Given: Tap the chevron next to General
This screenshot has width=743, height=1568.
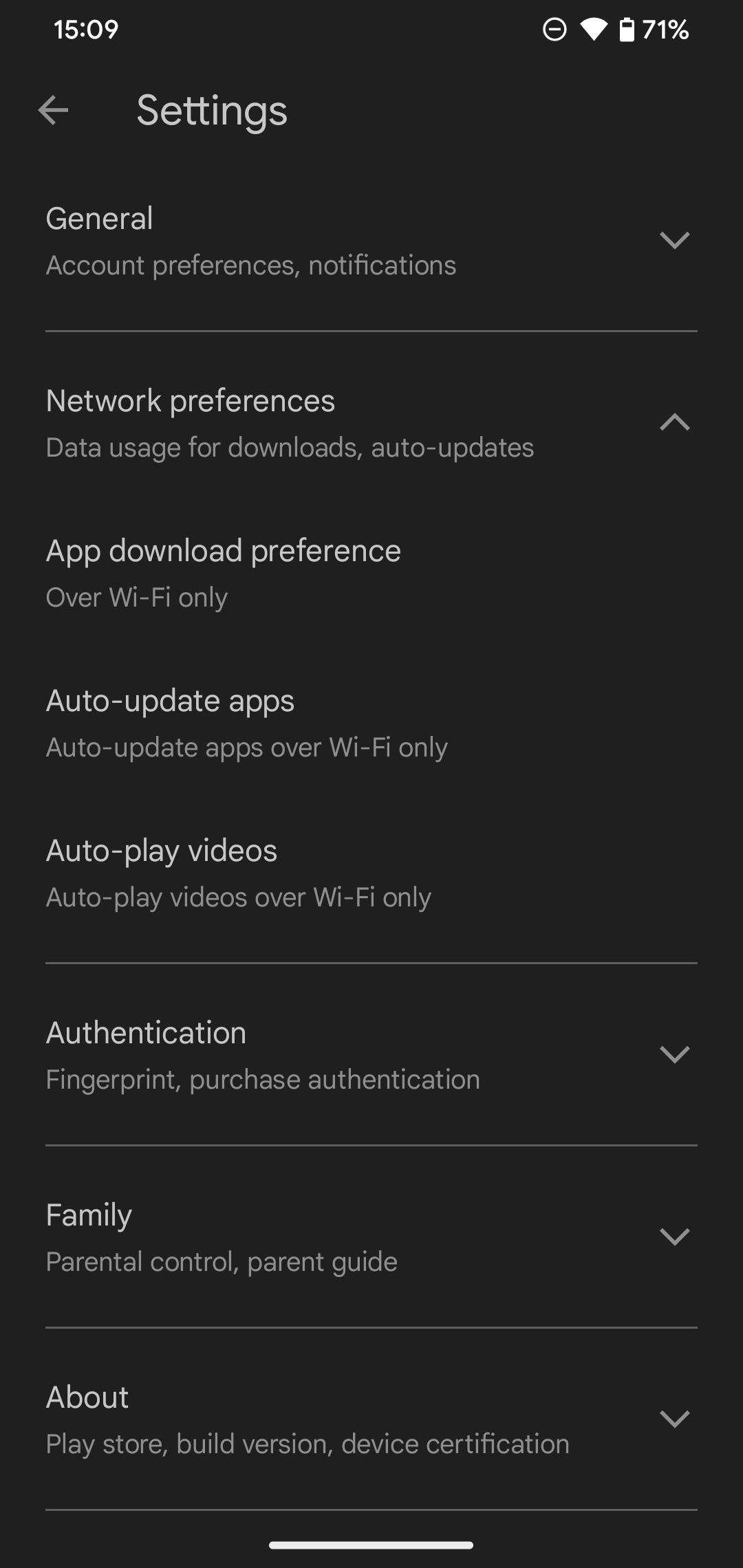Looking at the screenshot, I should coord(675,239).
